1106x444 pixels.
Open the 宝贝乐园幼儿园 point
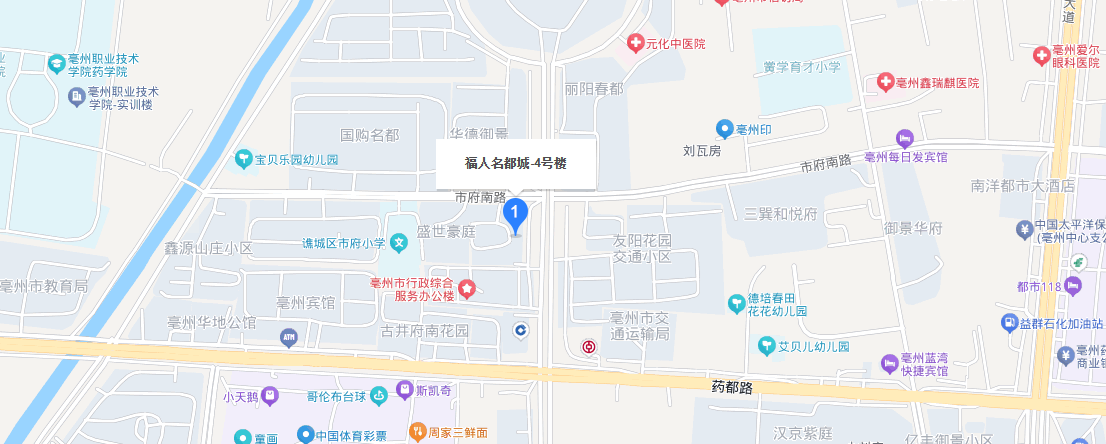tap(243, 159)
